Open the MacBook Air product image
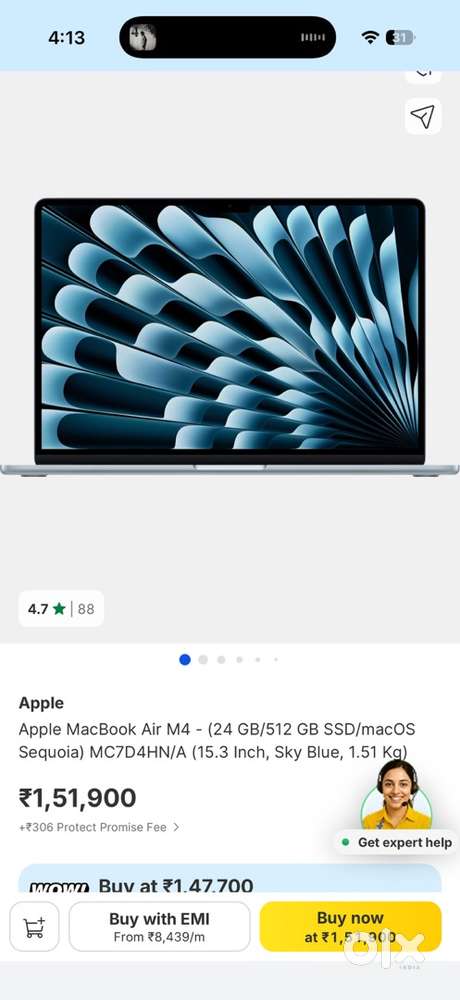 230,337
